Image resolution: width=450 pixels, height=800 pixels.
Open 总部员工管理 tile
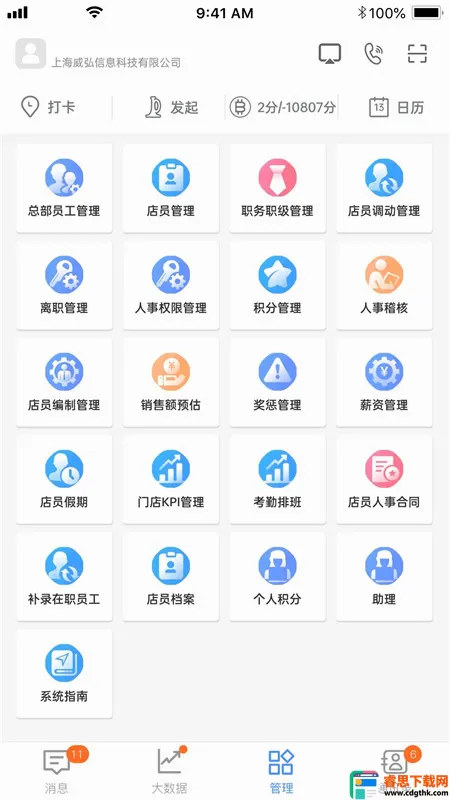(x=64, y=188)
